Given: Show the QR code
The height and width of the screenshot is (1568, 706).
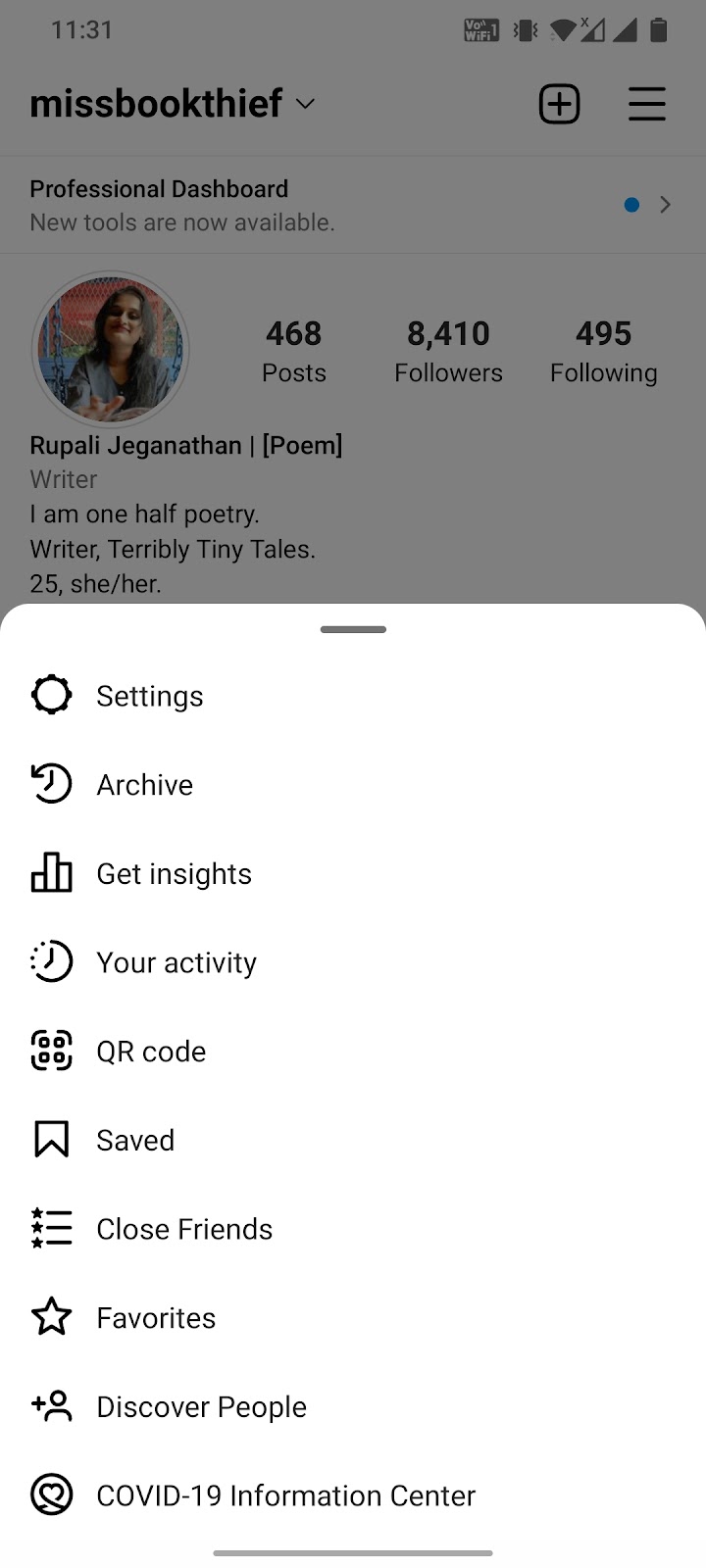Looking at the screenshot, I should pos(151,1052).
